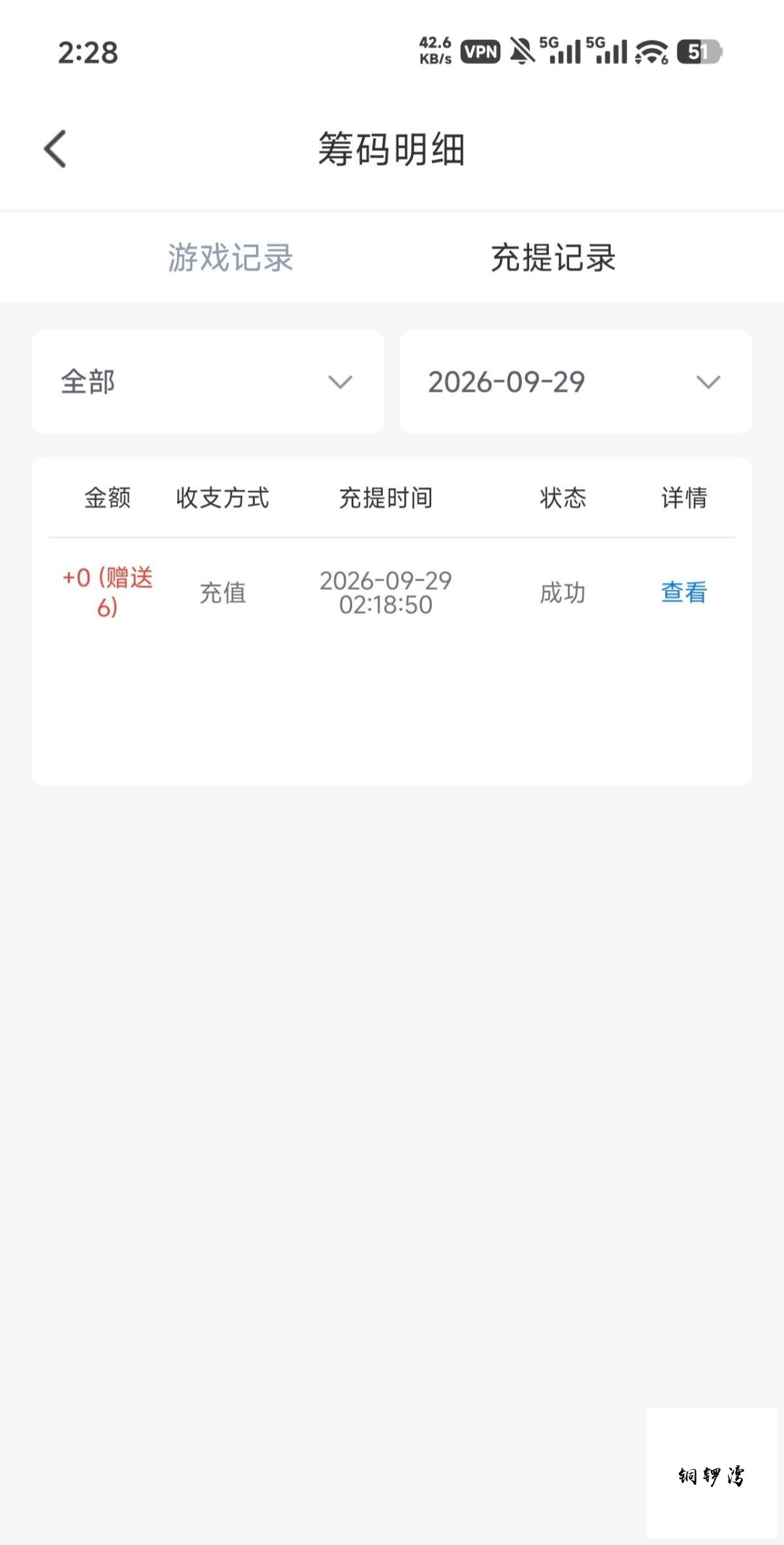This screenshot has width=784, height=1545.
Task: Select the 充提记录 tab
Action: pyautogui.click(x=553, y=257)
